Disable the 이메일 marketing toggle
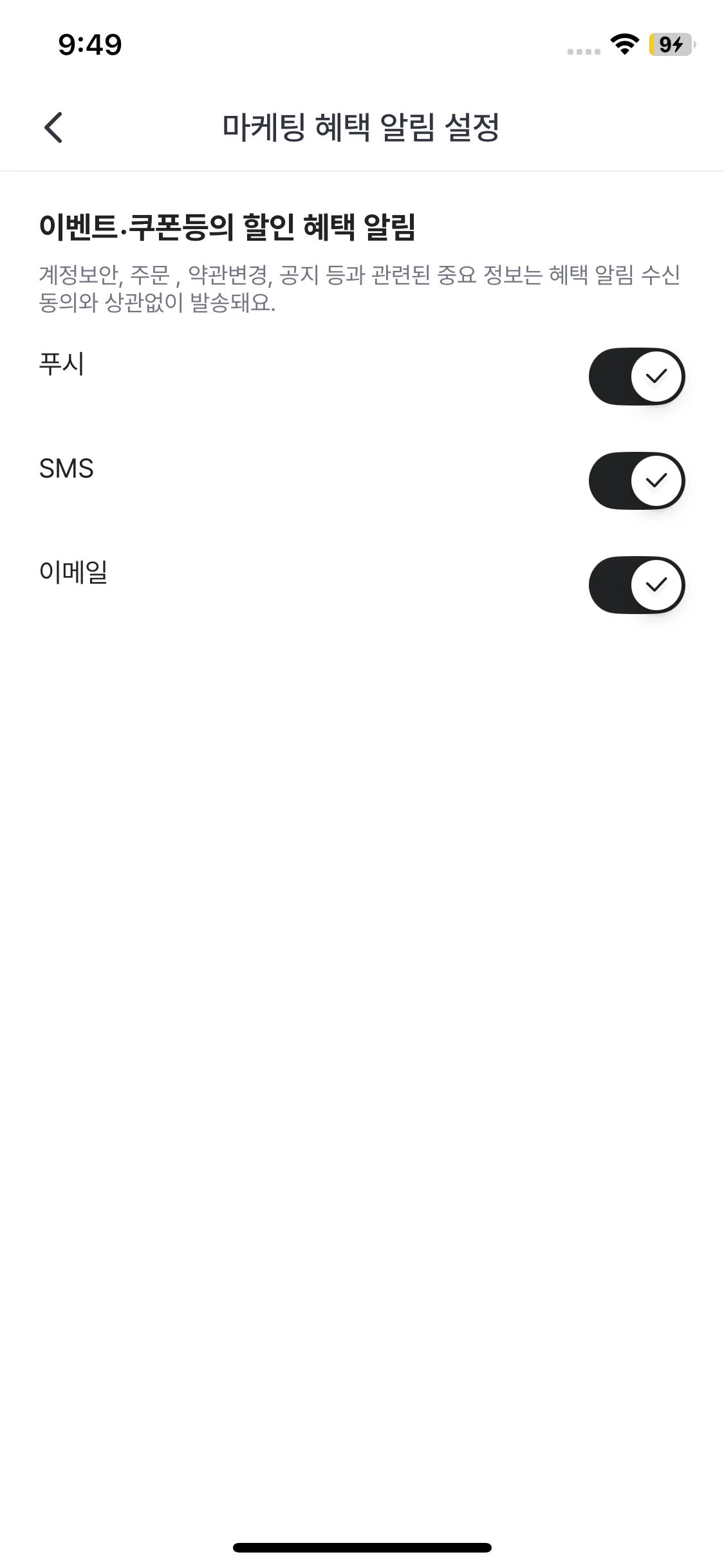 [x=636, y=585]
